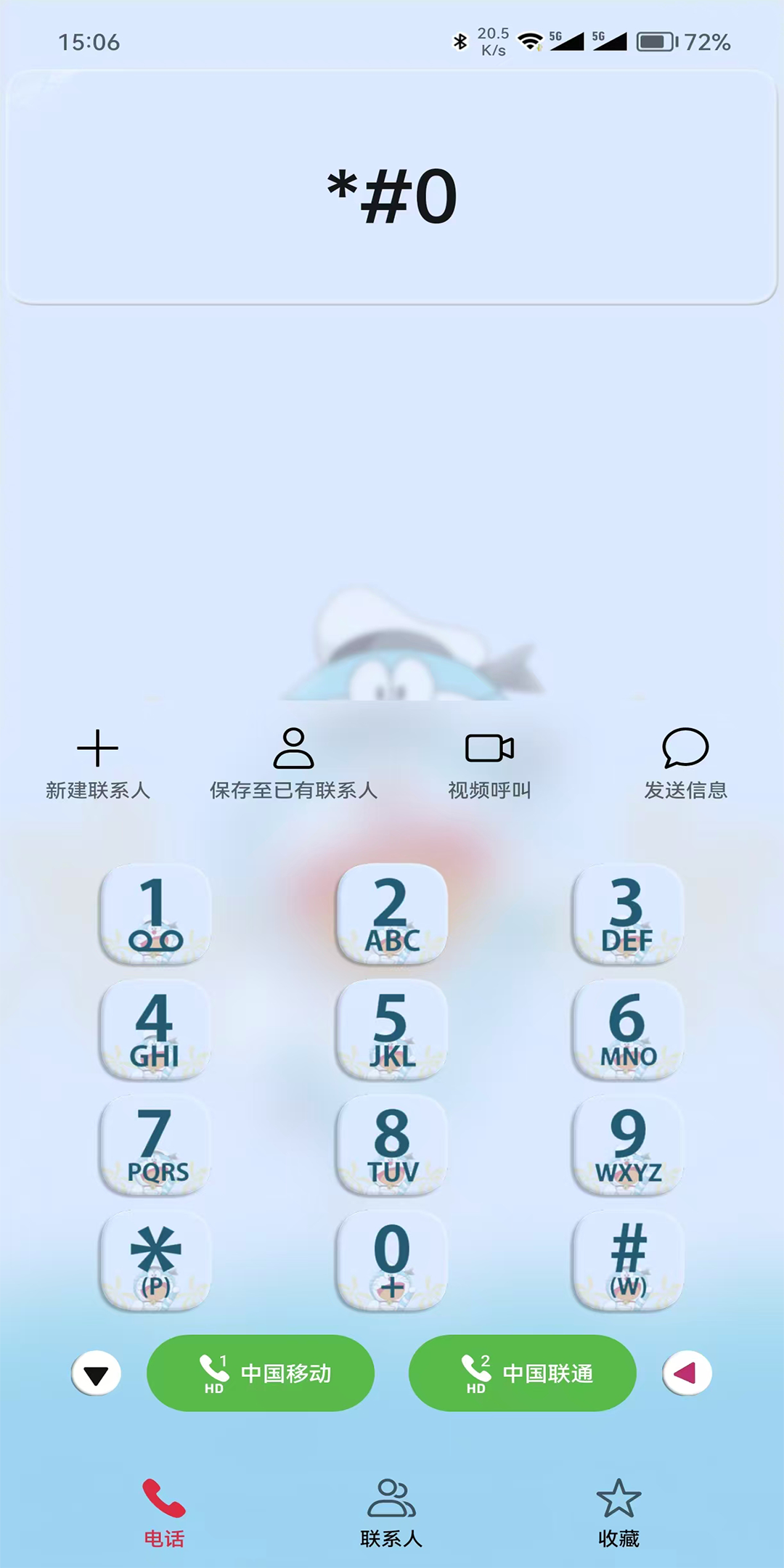The height and width of the screenshot is (1568, 784).
Task: Start a 视频呼叫 video call
Action: tap(489, 764)
